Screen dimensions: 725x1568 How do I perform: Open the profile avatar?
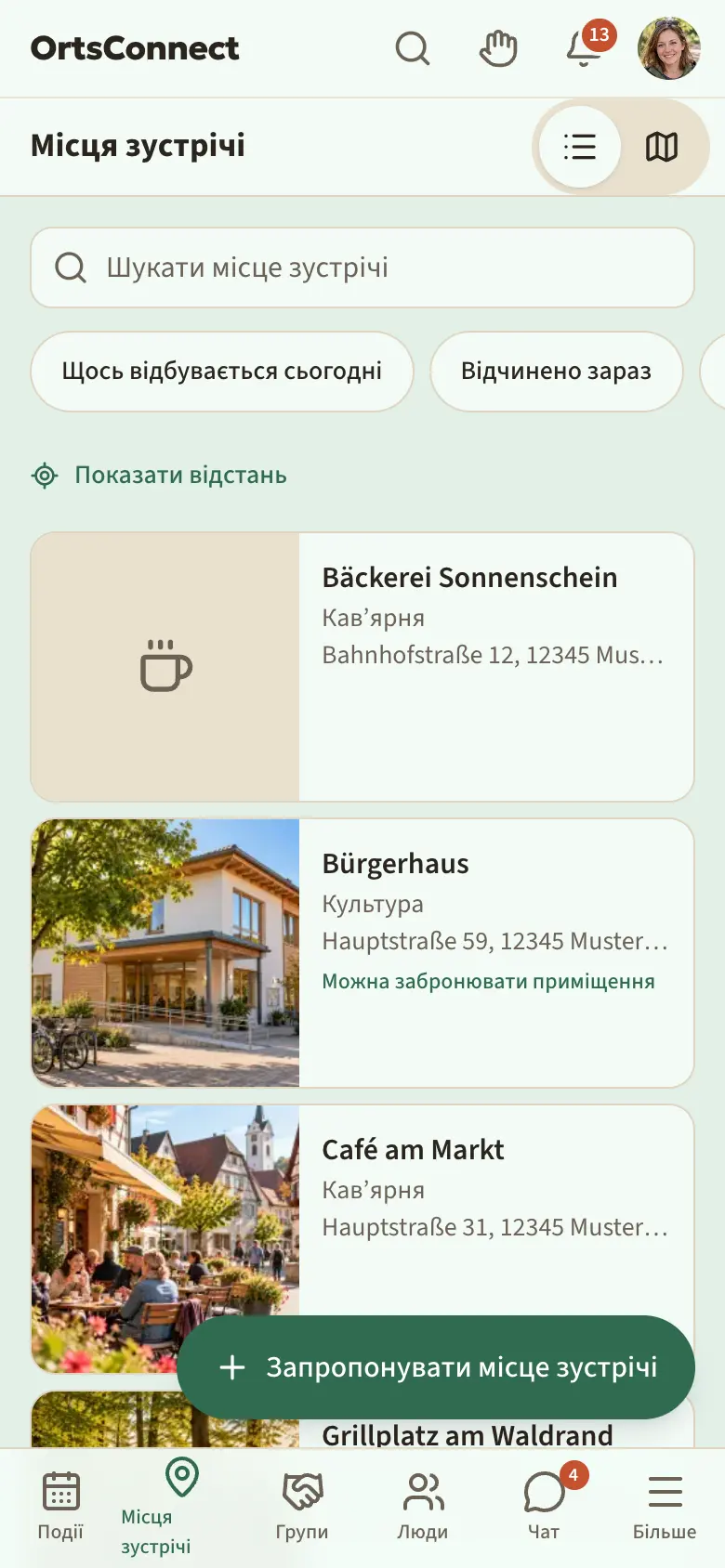669,48
